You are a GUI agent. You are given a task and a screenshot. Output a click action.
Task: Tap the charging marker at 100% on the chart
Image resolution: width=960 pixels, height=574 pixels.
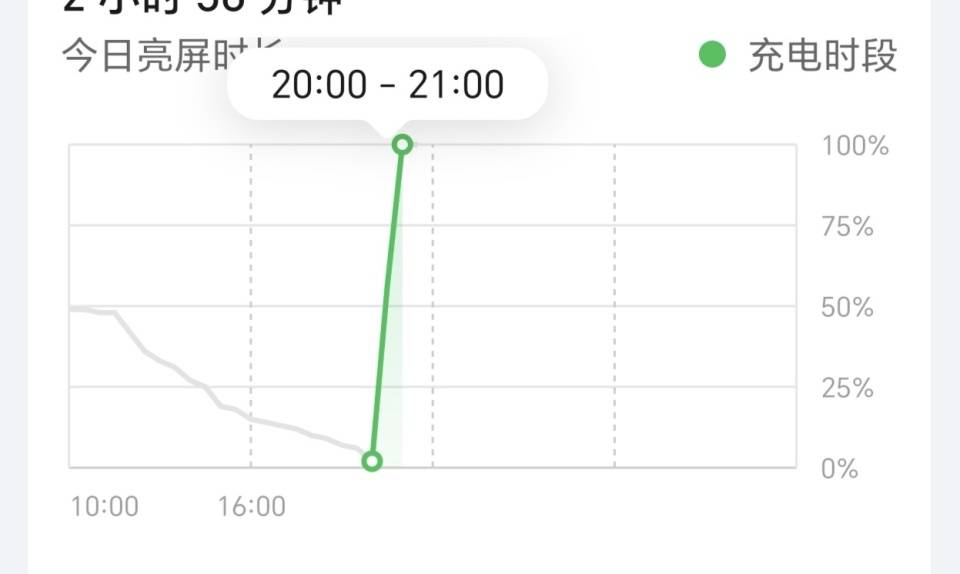(x=402, y=145)
